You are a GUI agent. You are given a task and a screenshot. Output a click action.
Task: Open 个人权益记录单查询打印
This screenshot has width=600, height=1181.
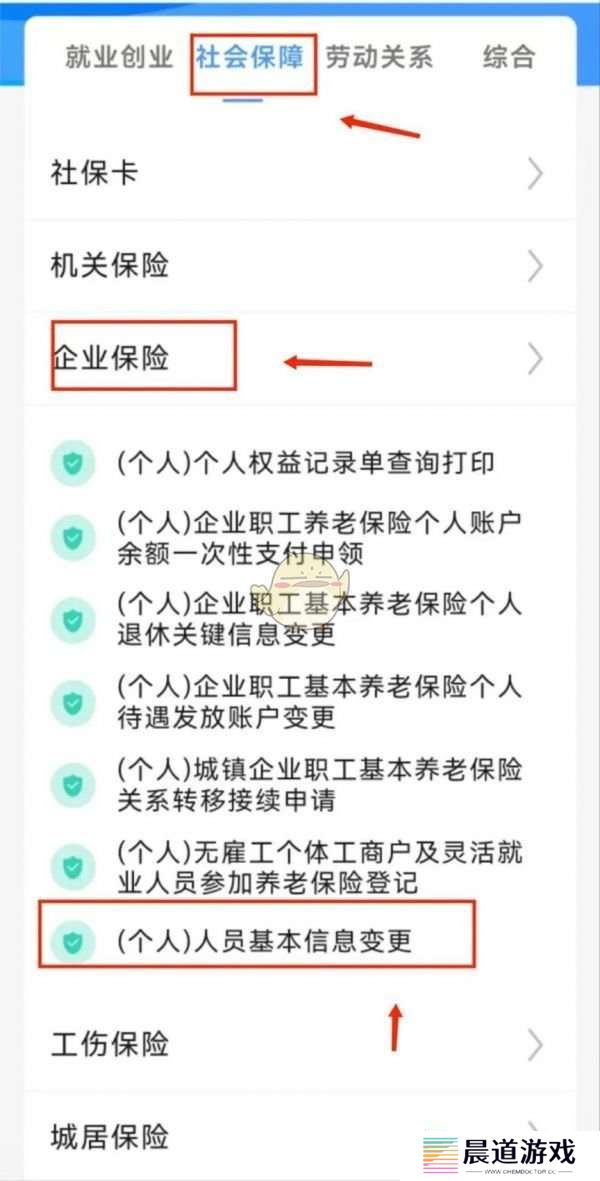[305, 464]
